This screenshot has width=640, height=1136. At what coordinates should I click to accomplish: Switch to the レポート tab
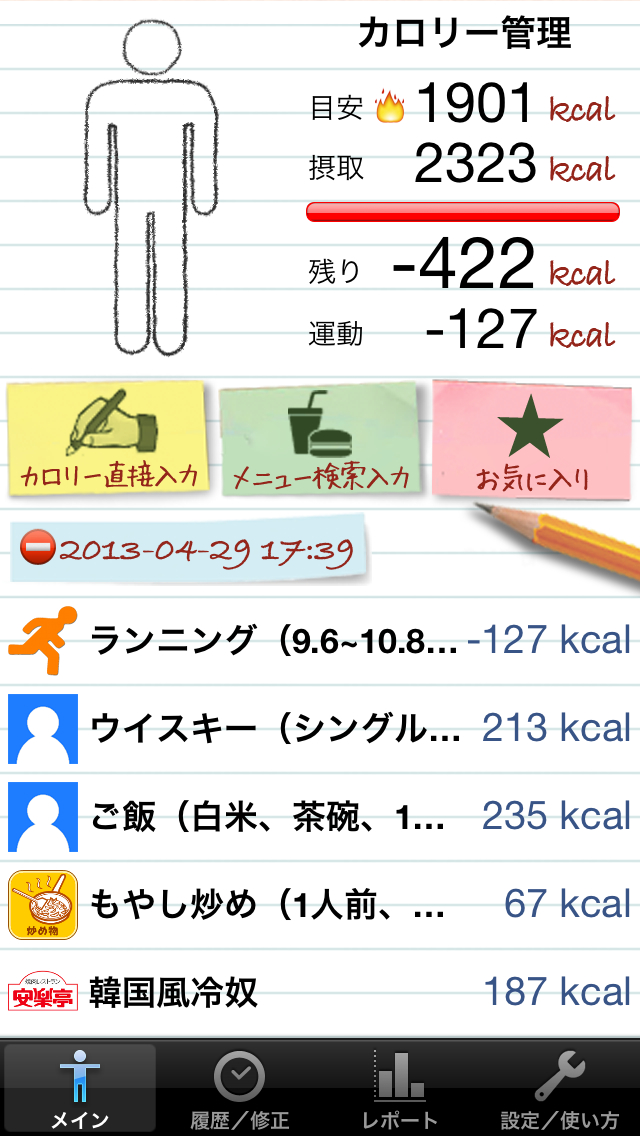400,1090
